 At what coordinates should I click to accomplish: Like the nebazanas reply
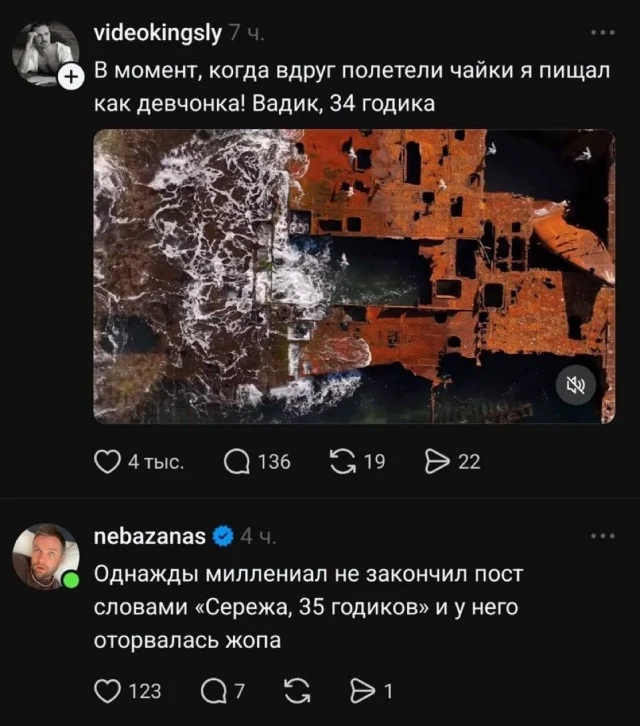[x=107, y=690]
